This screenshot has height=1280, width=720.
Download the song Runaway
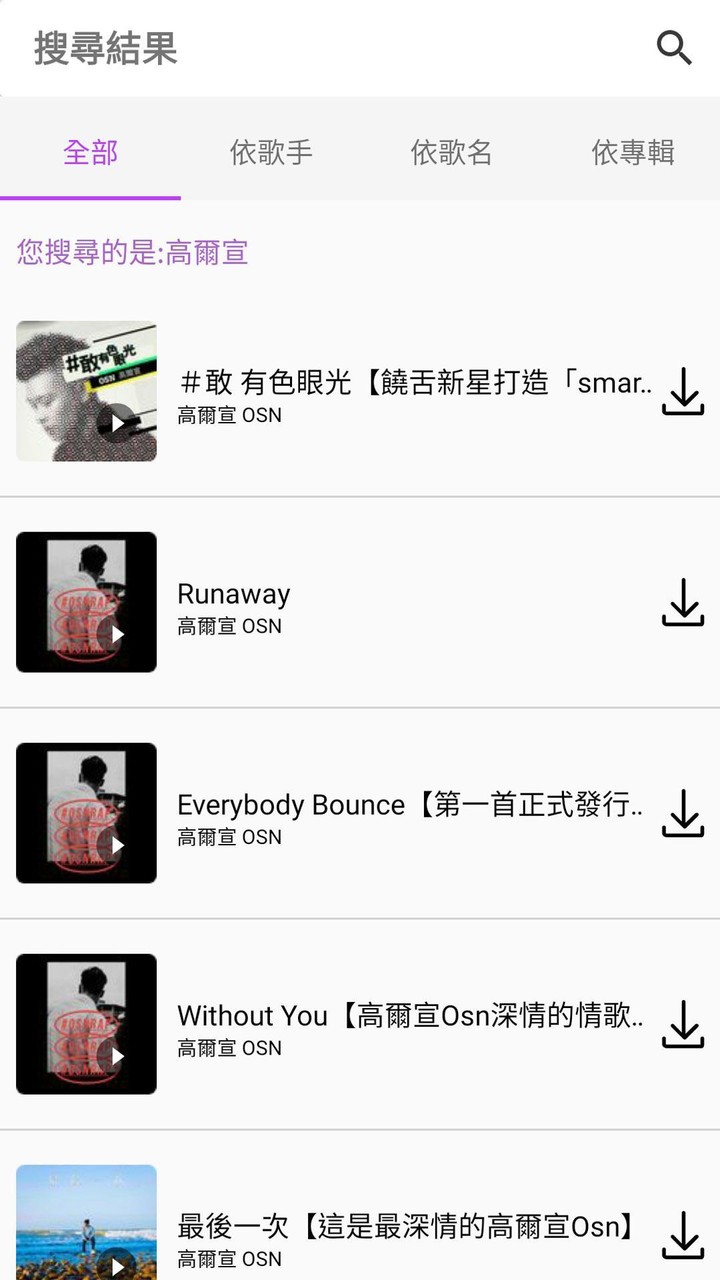click(684, 601)
